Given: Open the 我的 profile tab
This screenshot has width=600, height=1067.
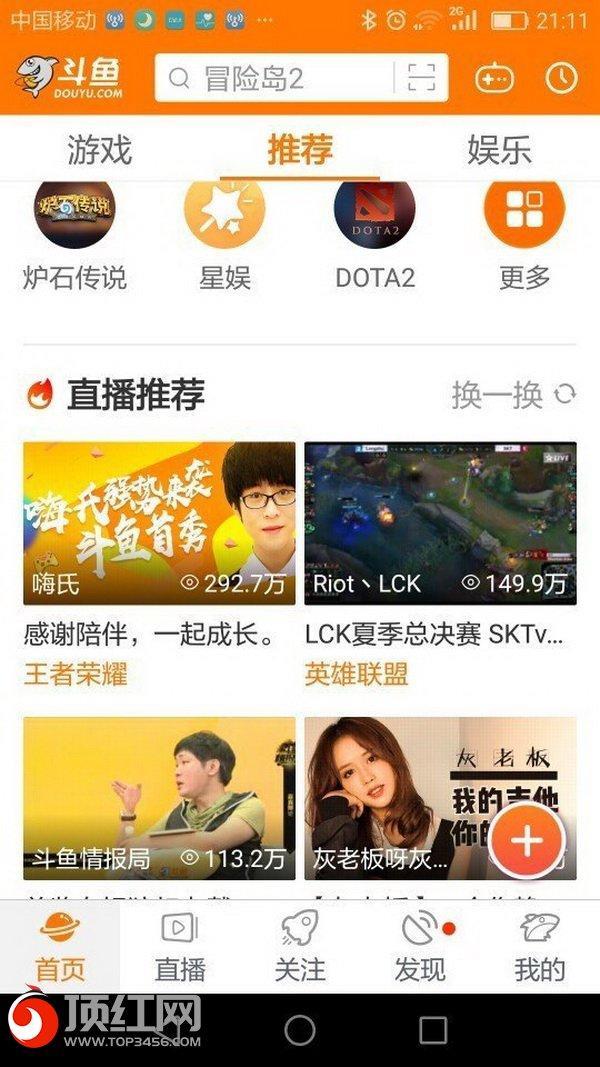Looking at the screenshot, I should point(540,945).
